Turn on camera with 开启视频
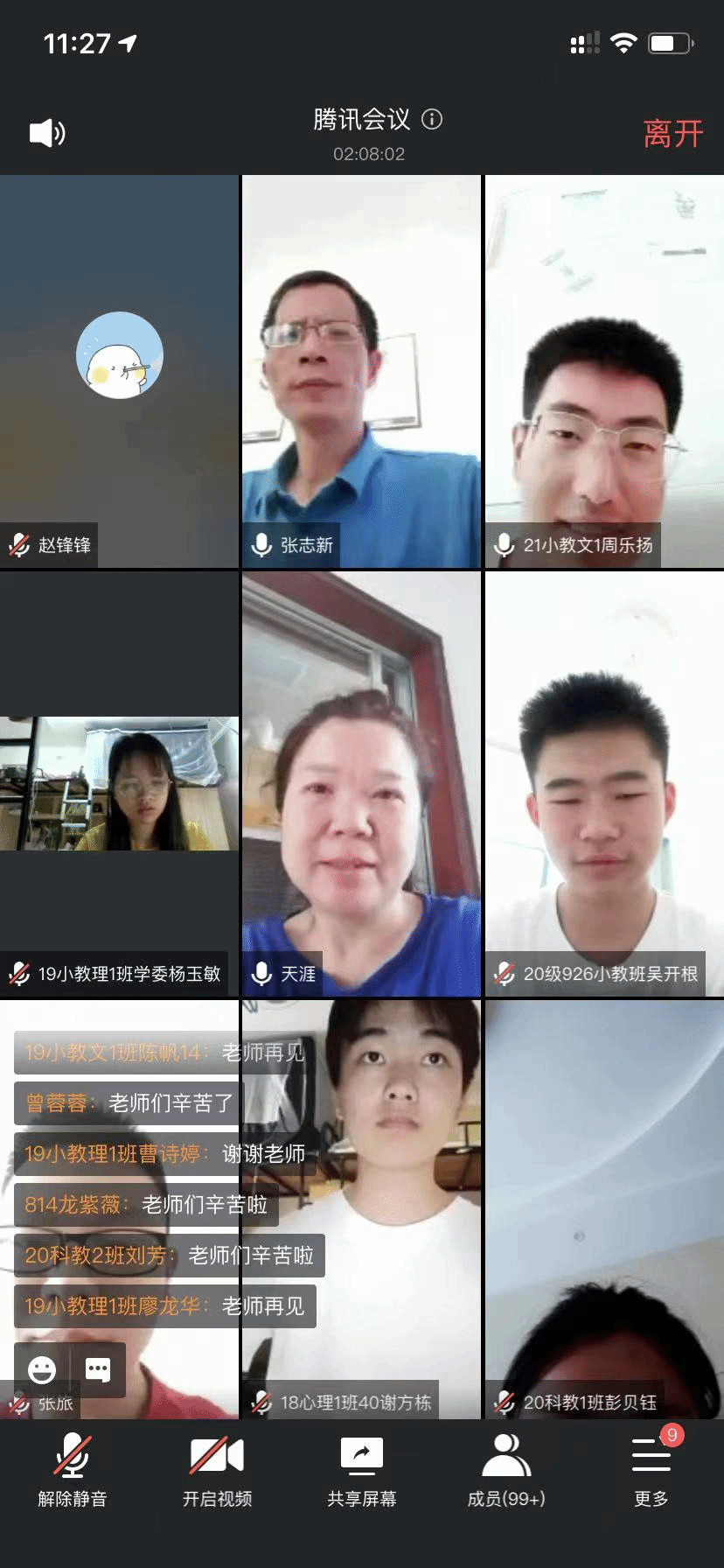724x1568 pixels. click(217, 1471)
